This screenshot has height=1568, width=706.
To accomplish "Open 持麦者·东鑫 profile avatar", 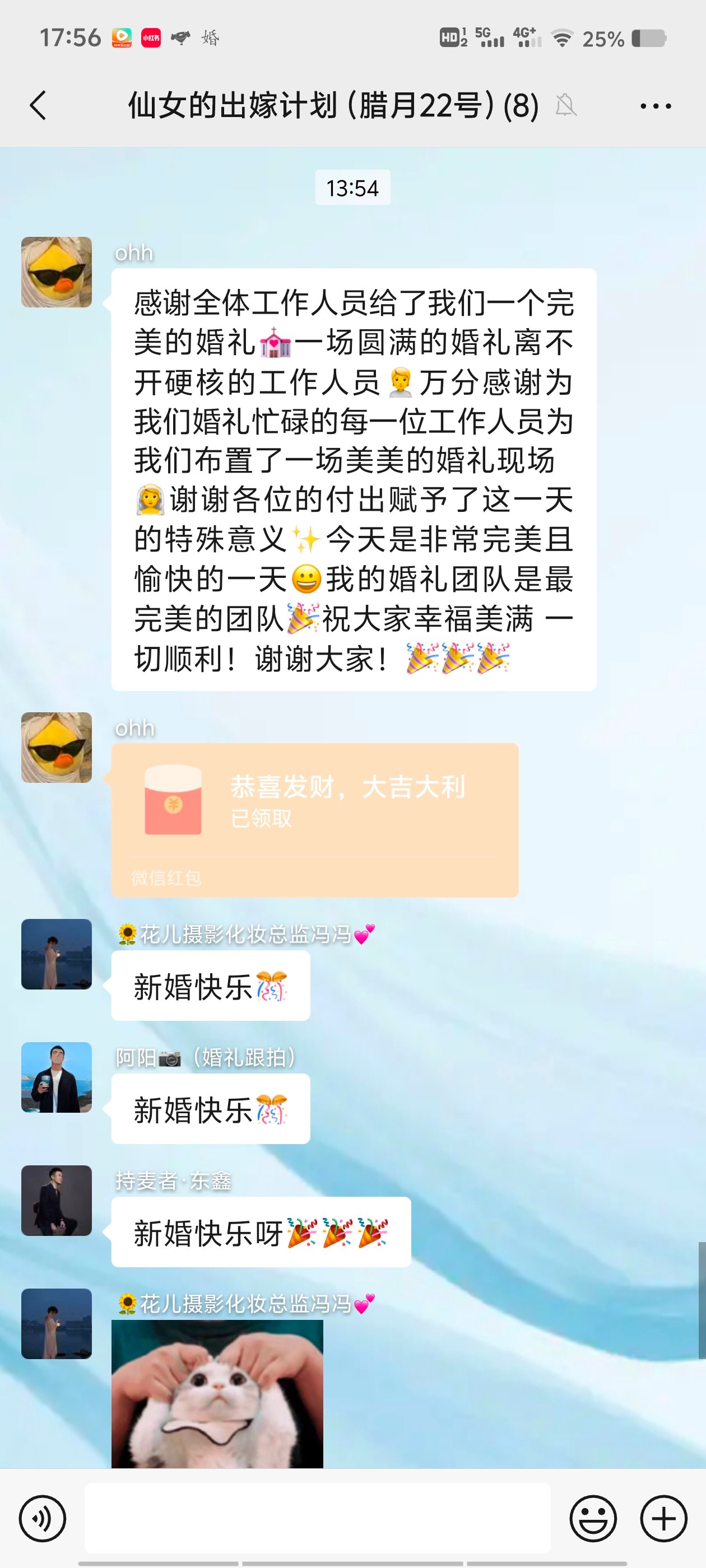I will [x=57, y=1200].
